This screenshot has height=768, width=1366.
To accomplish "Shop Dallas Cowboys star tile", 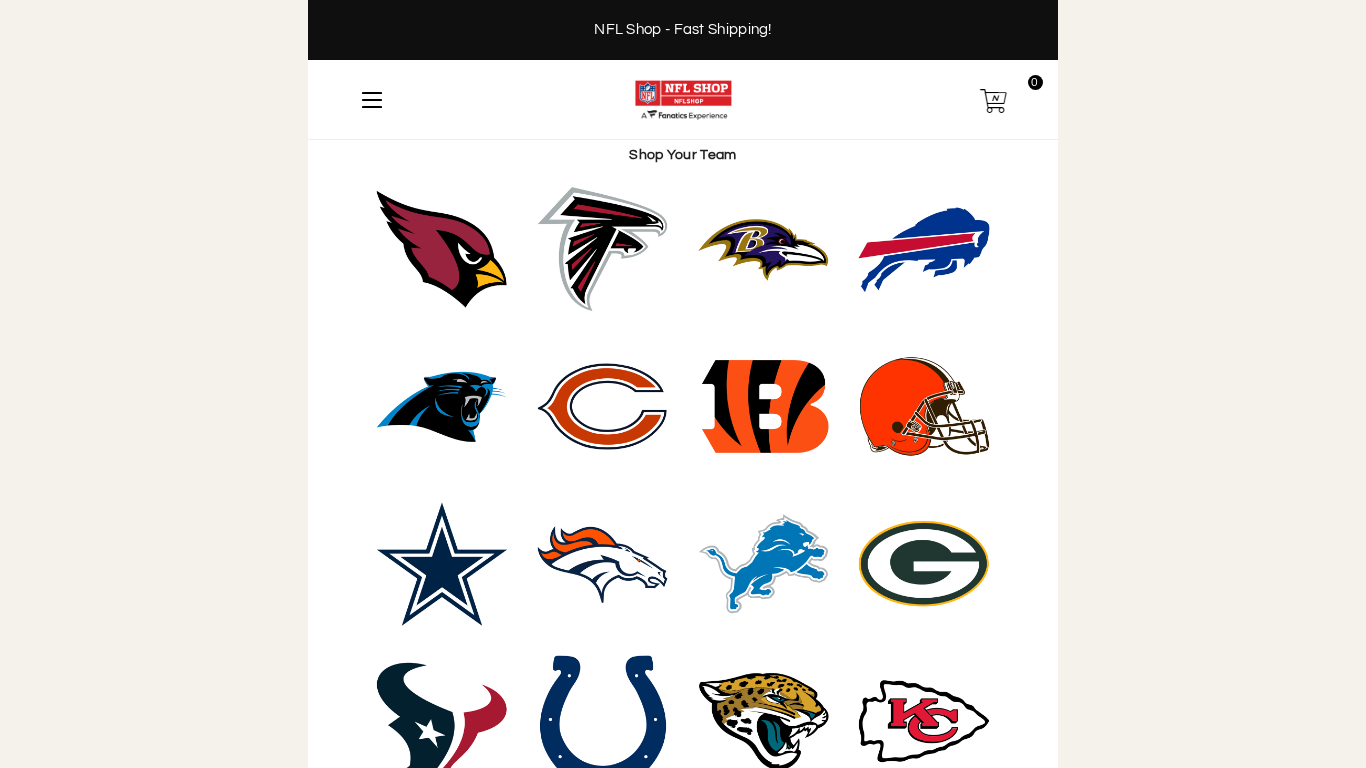I will click(442, 564).
